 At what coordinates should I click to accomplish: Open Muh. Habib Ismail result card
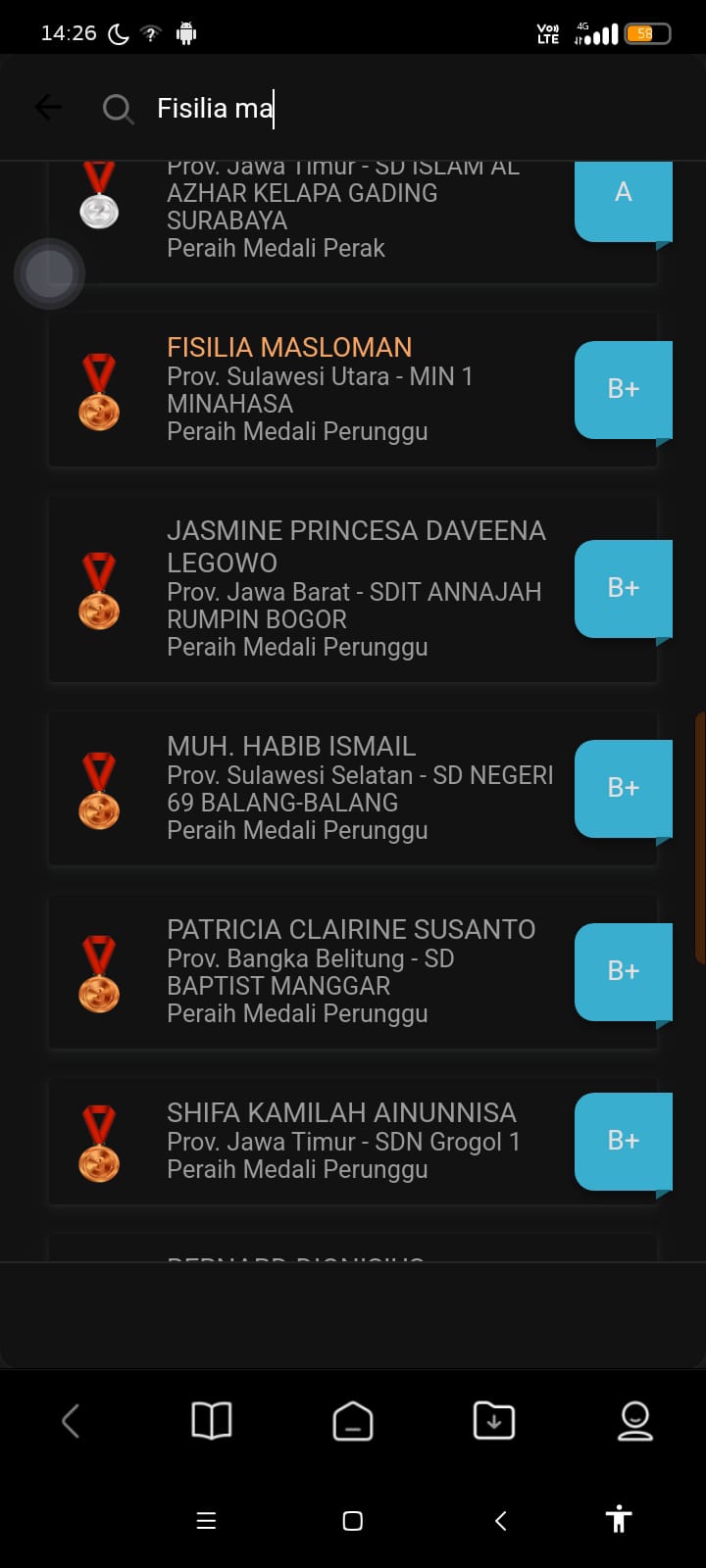coord(324,788)
